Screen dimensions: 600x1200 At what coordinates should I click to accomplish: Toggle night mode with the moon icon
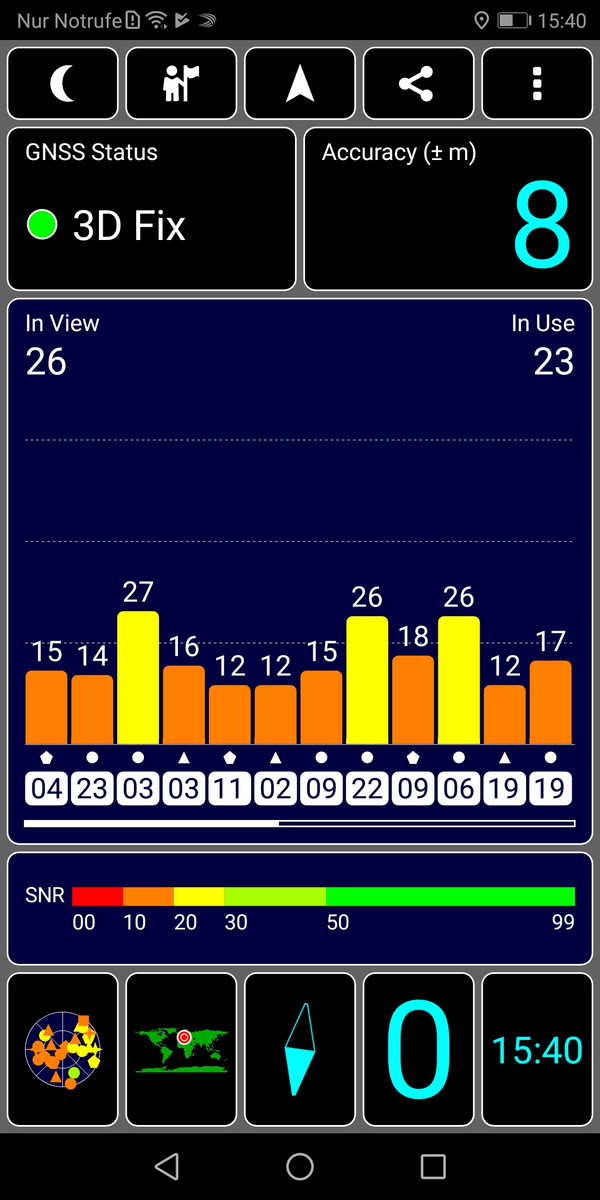click(63, 84)
